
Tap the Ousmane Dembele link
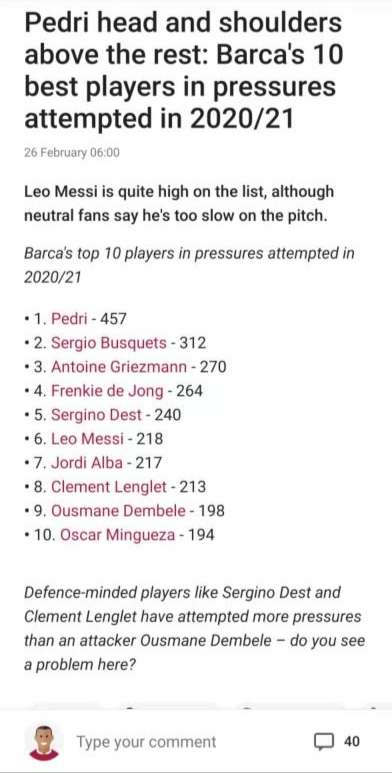click(119, 511)
